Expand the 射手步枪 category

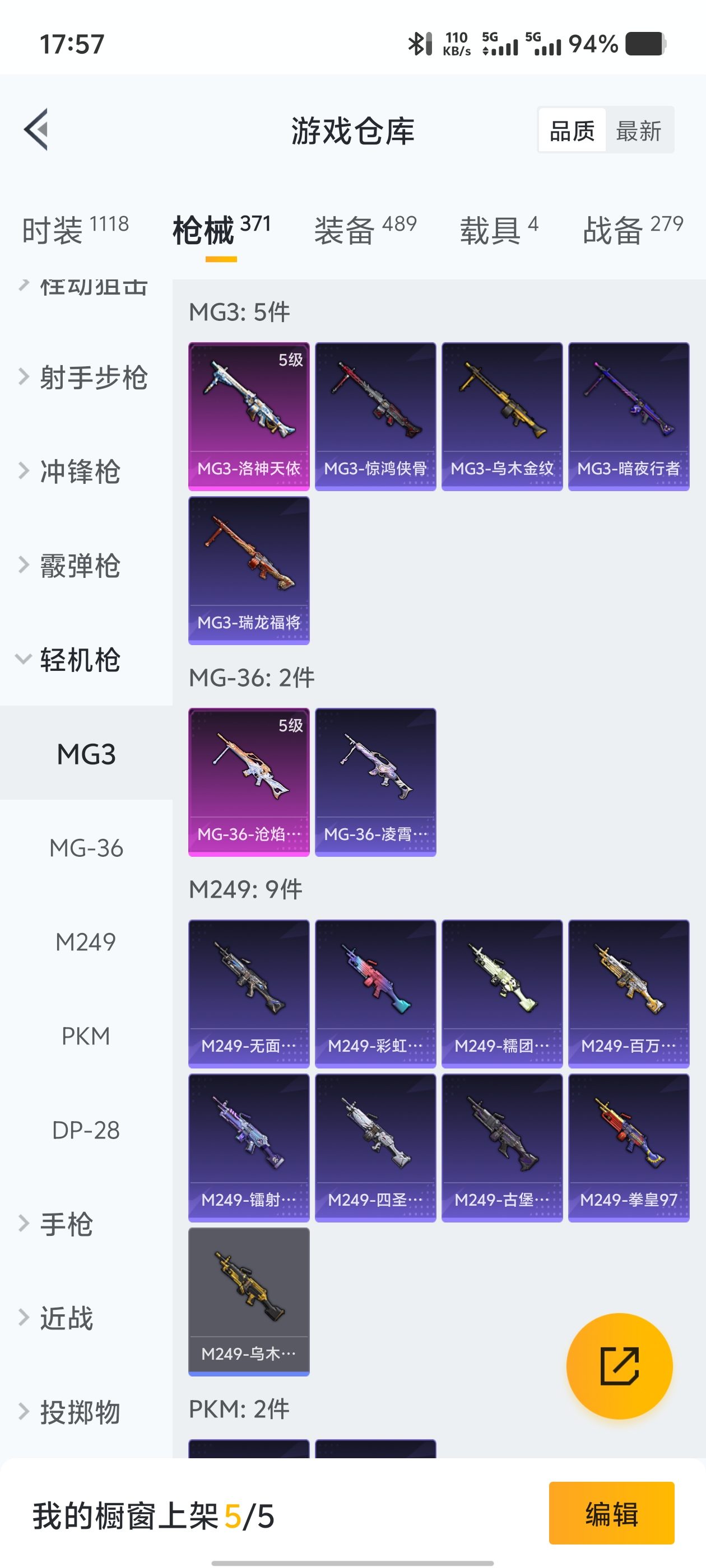click(x=92, y=377)
